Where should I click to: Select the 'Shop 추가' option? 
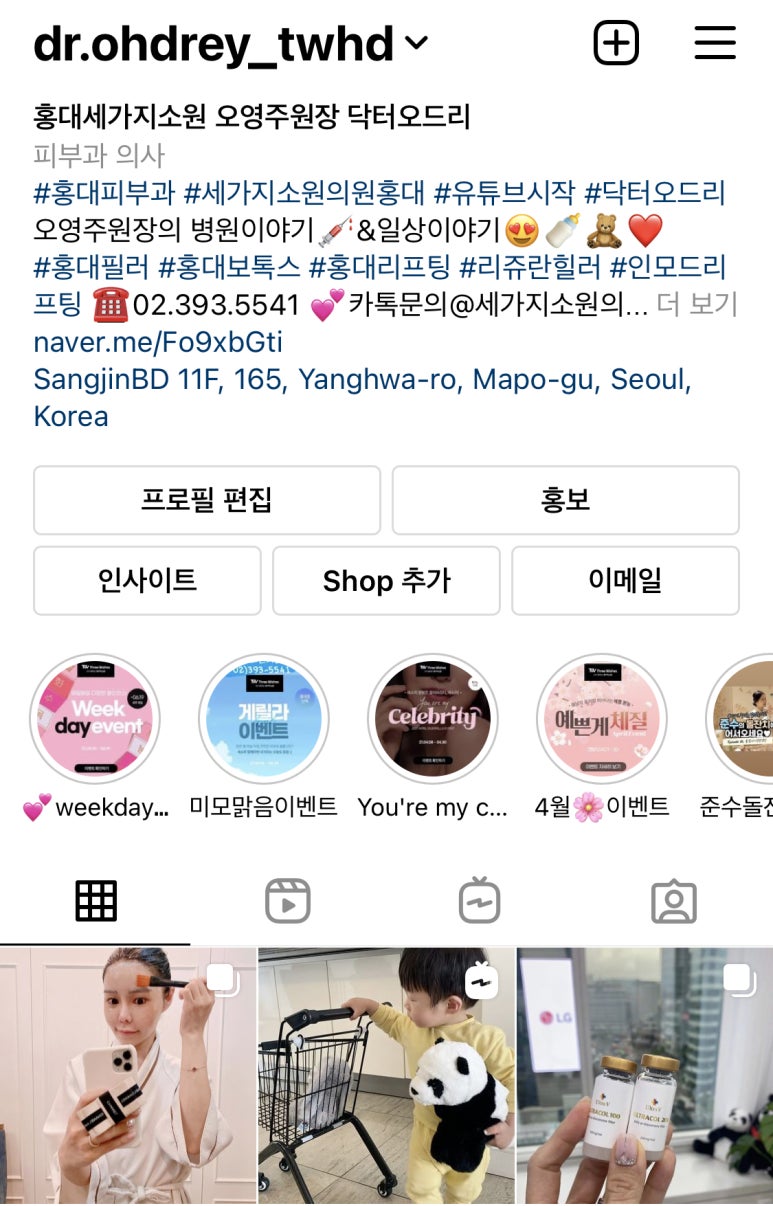386,581
